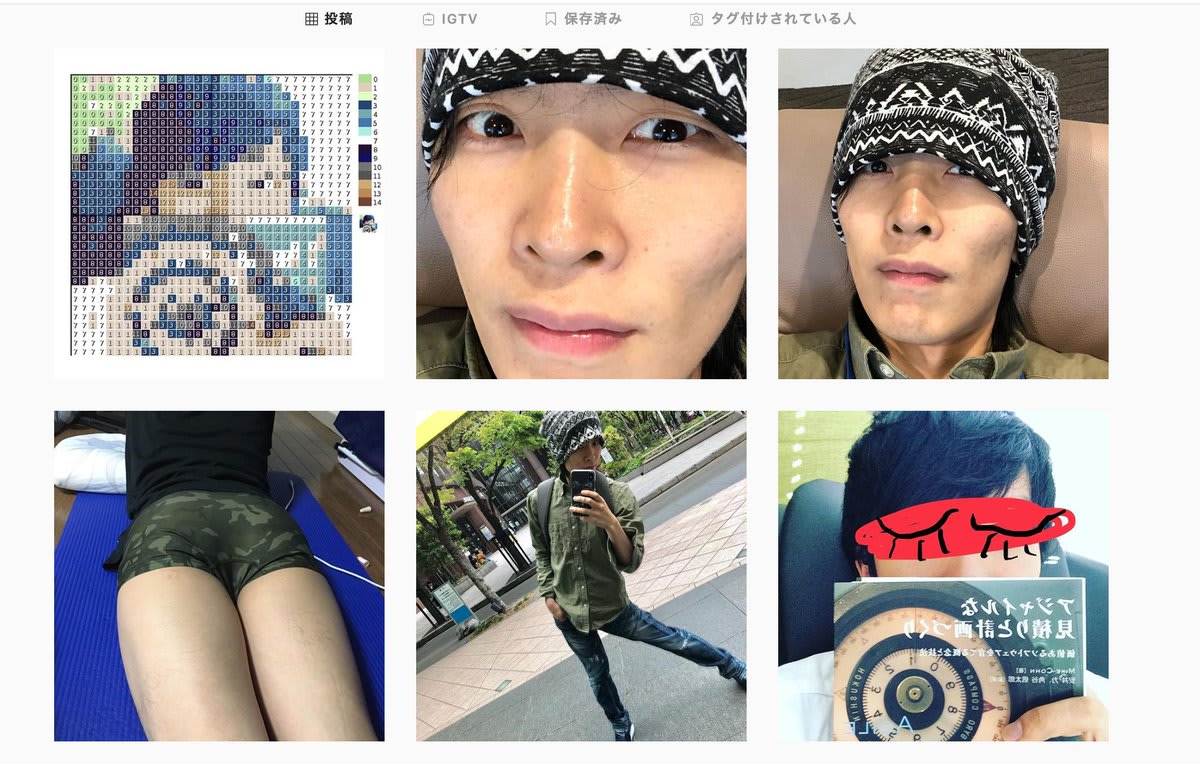Open the 保存済み tab

point(583,19)
